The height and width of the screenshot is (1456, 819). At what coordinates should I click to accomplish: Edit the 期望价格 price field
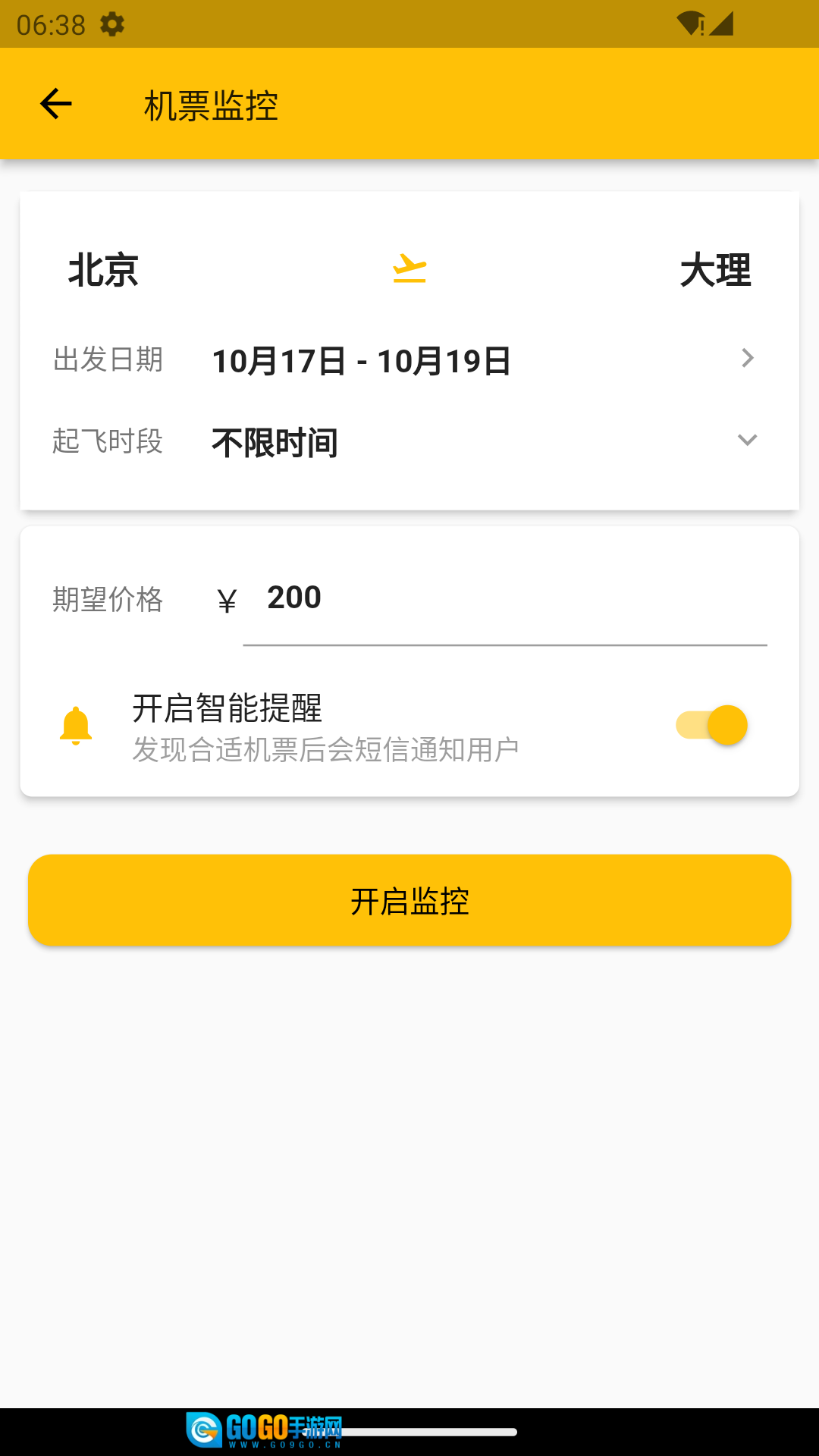[x=504, y=599]
